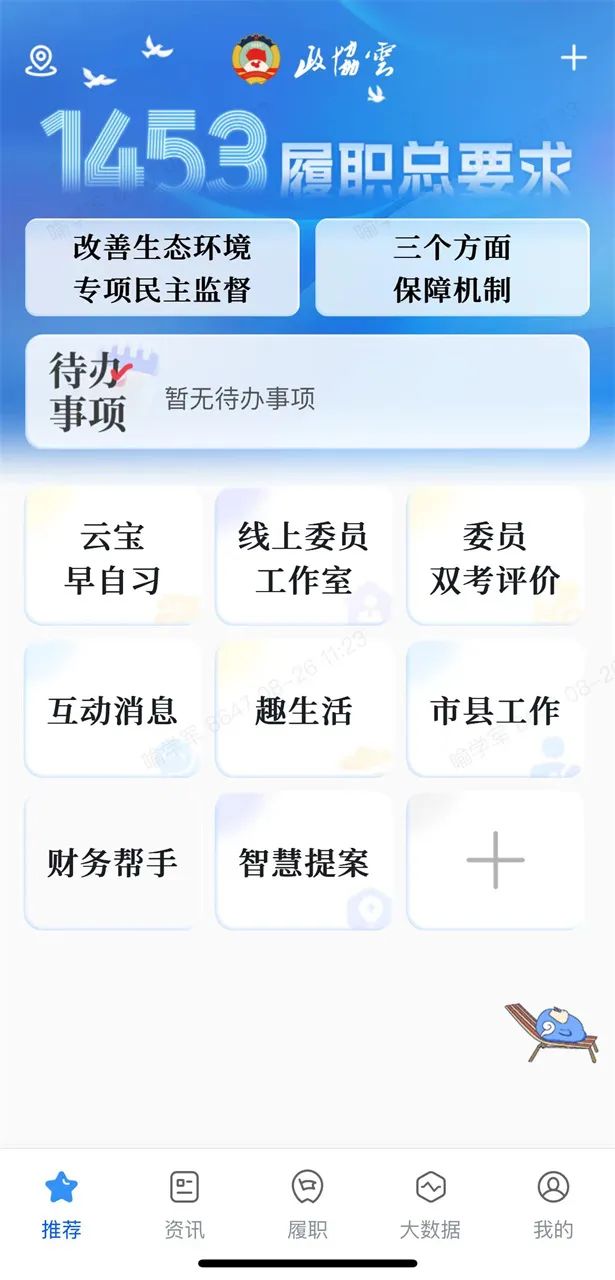Launch 财务帮手
Image resolution: width=615 pixels, height=1280 pixels.
113,861
